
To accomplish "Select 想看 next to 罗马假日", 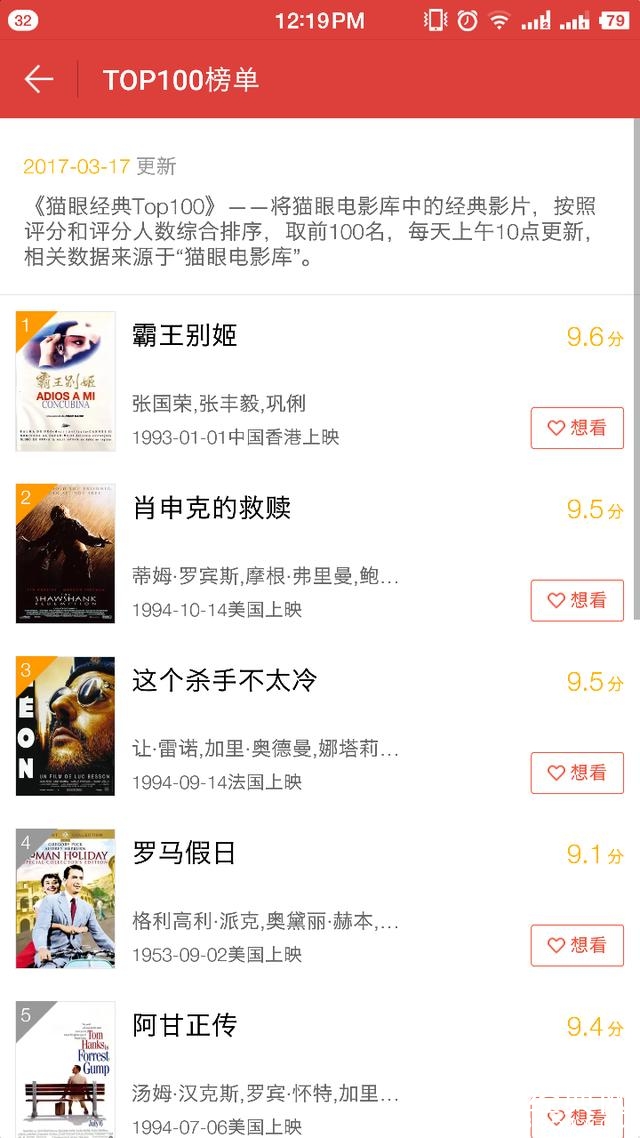I will 577,945.
